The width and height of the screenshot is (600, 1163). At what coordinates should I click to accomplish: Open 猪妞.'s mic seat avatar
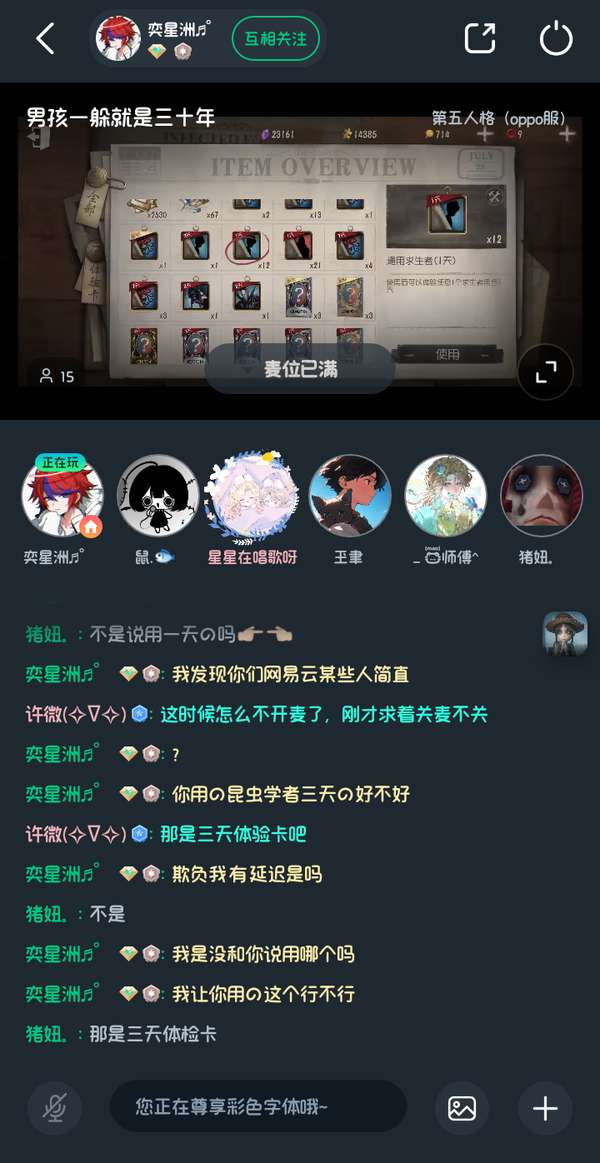point(540,497)
